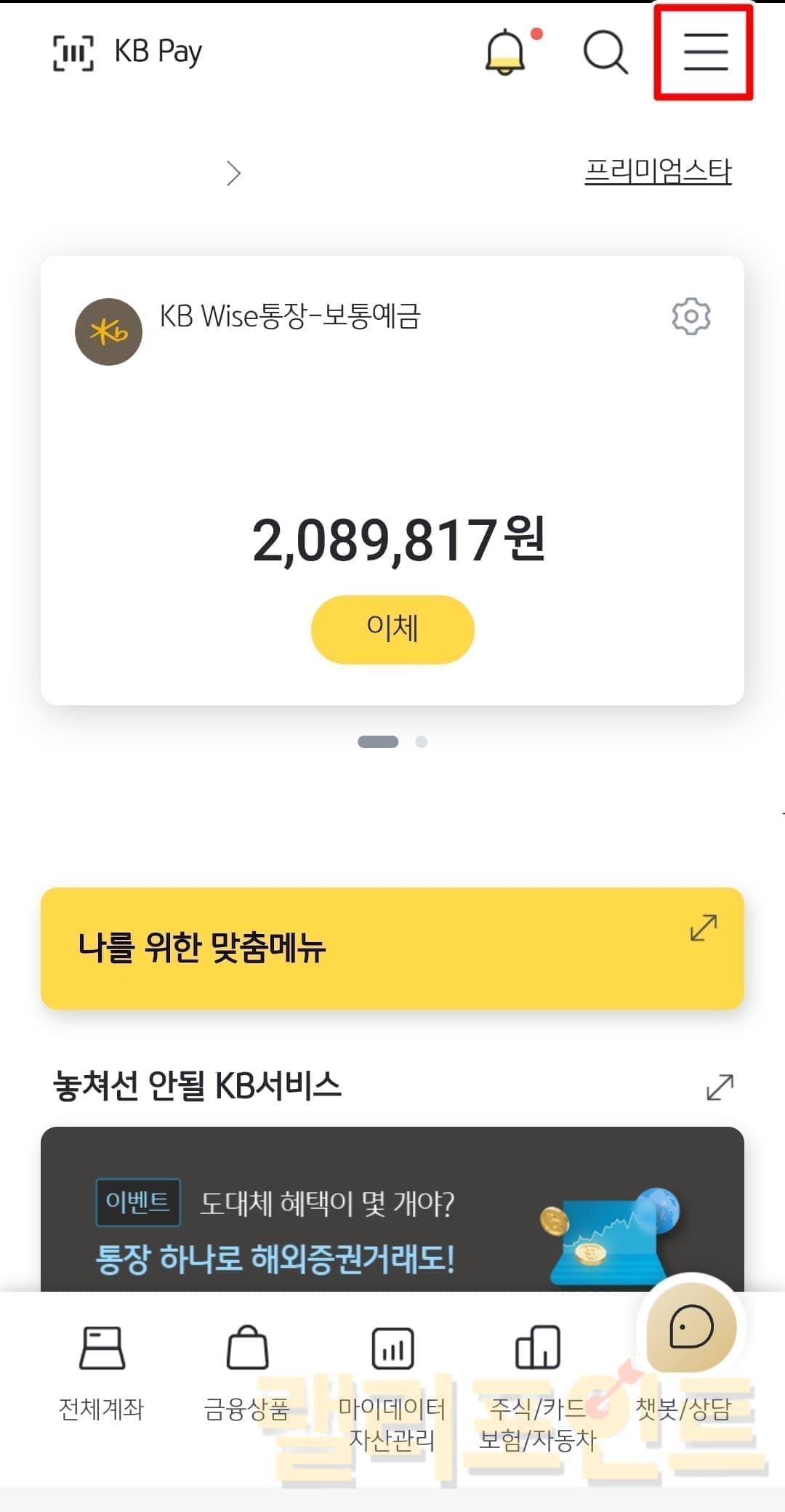Open the KB Pay shortcut
The image size is (785, 1512).
(x=128, y=53)
